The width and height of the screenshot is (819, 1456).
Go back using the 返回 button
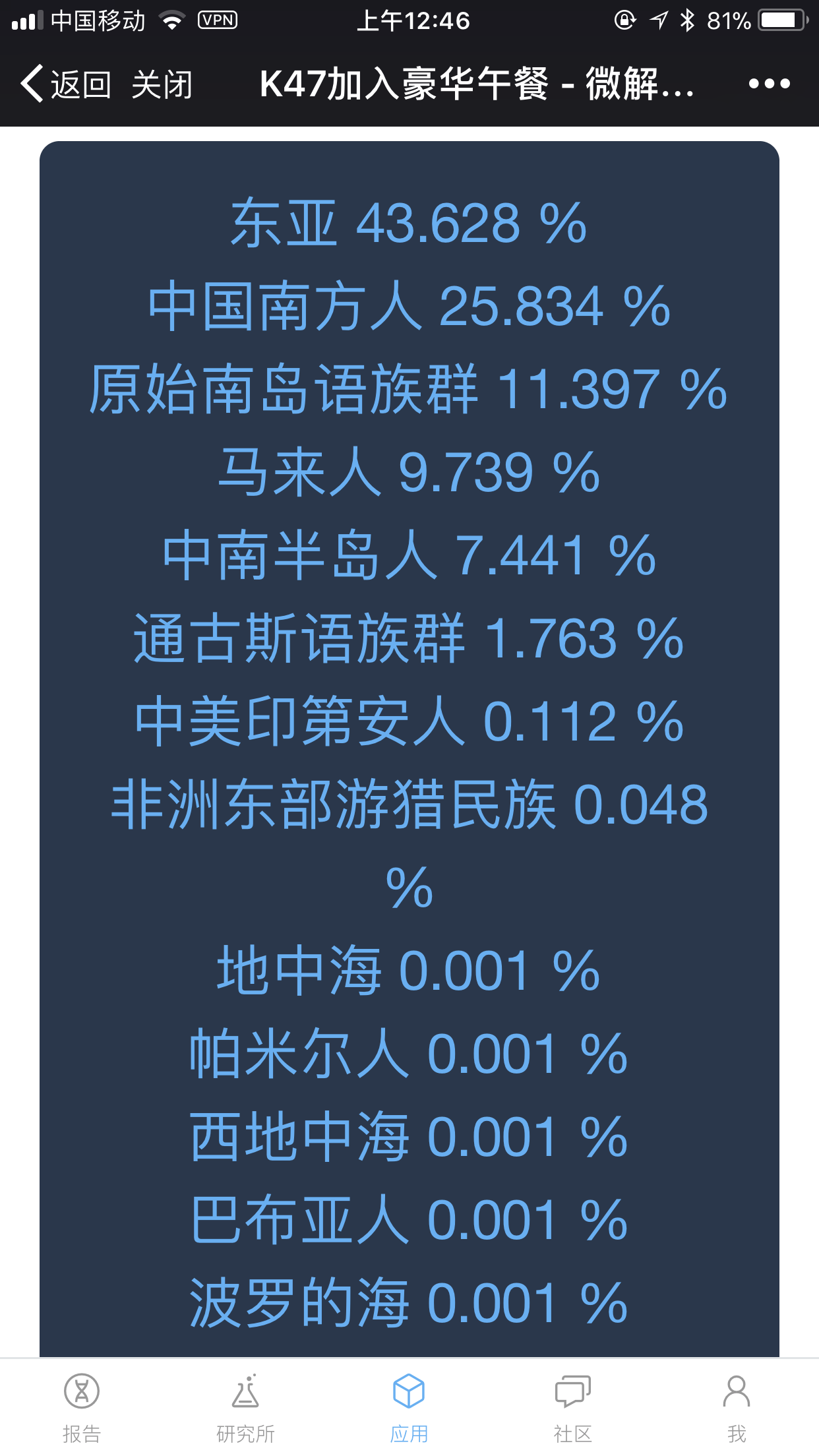pos(66,84)
